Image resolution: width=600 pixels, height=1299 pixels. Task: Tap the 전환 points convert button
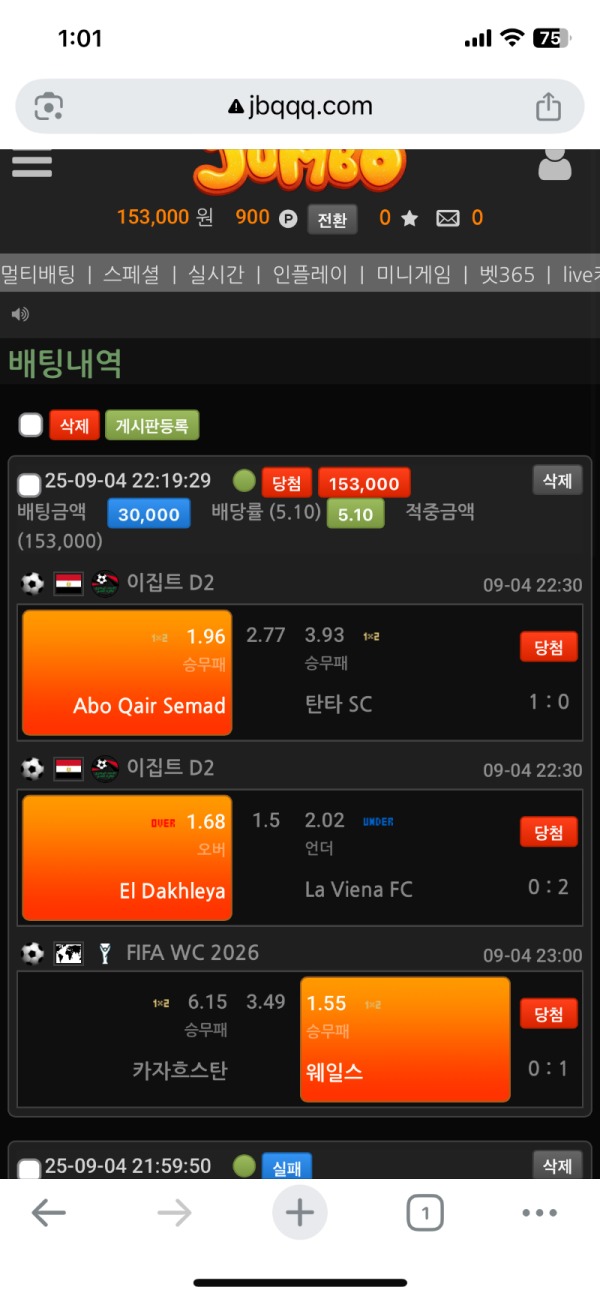click(332, 219)
